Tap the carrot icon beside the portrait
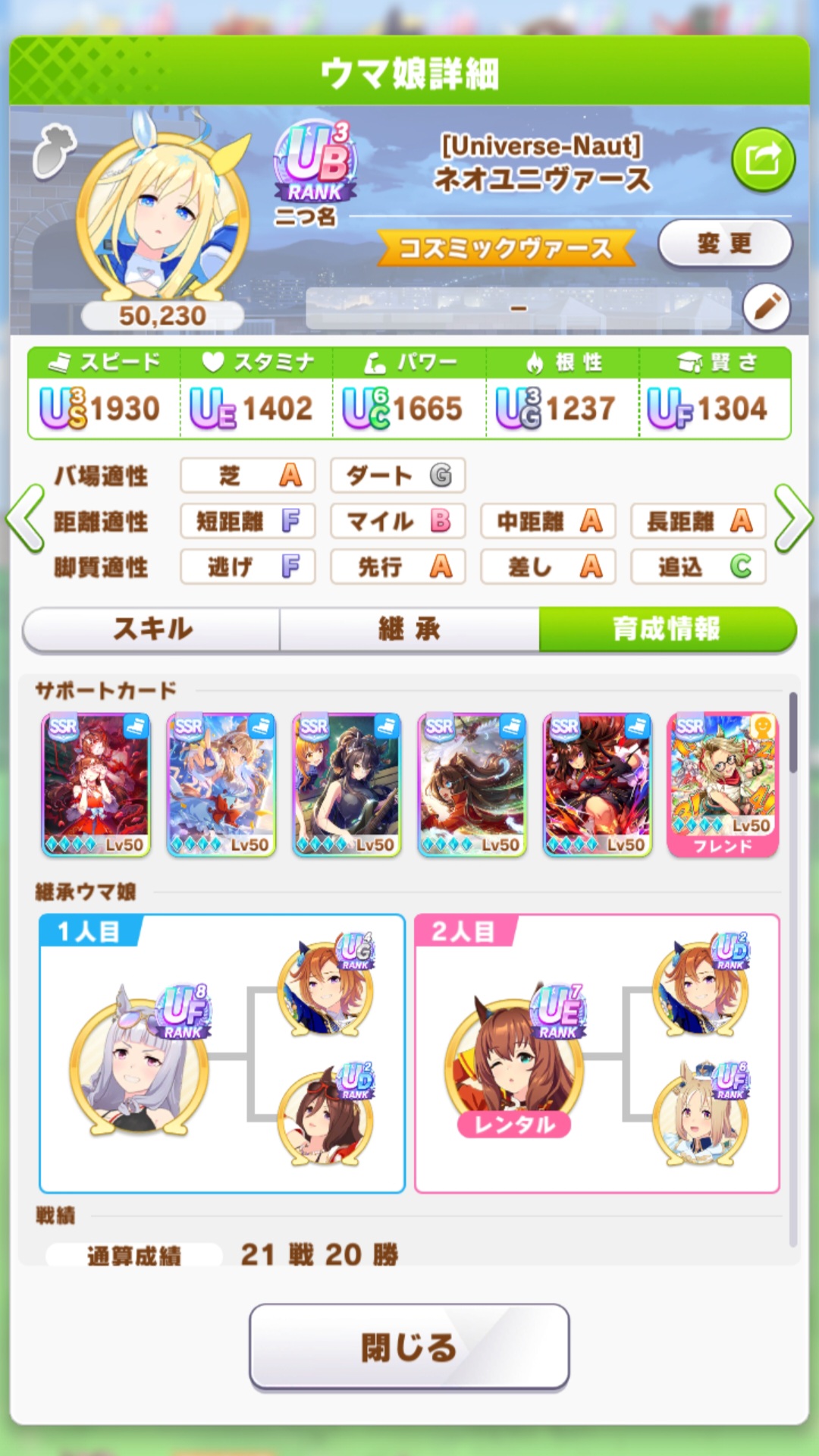 pos(54,151)
